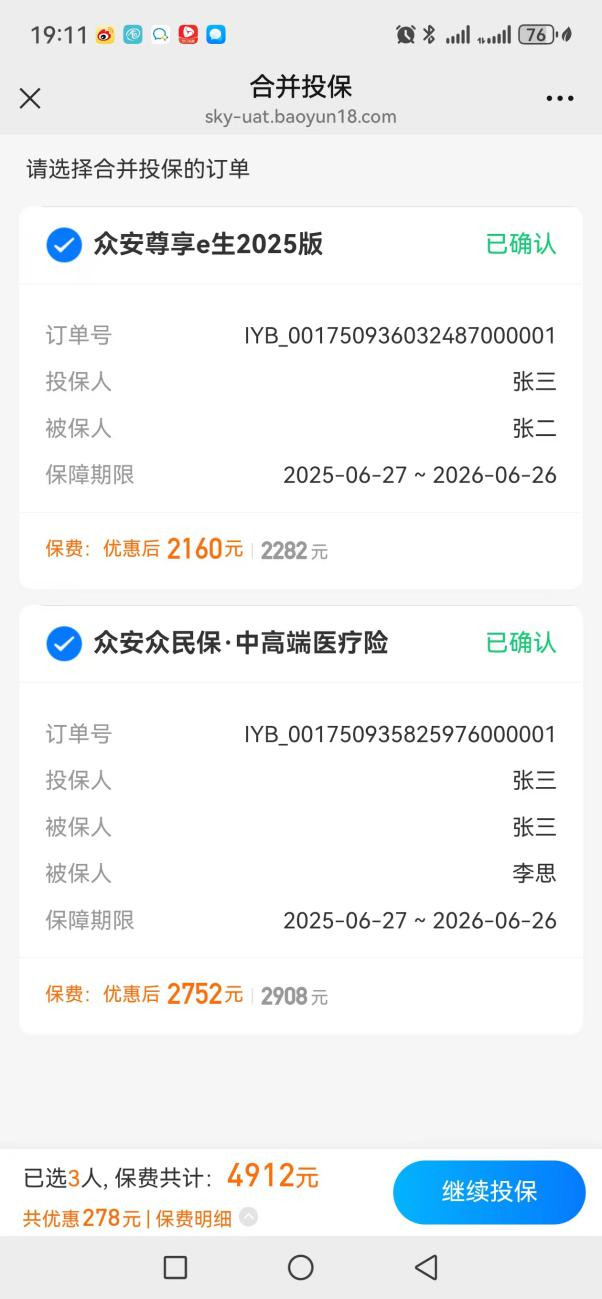Tap the 继续投保 button
Image resolution: width=602 pixels, height=1299 pixels.
[489, 1192]
